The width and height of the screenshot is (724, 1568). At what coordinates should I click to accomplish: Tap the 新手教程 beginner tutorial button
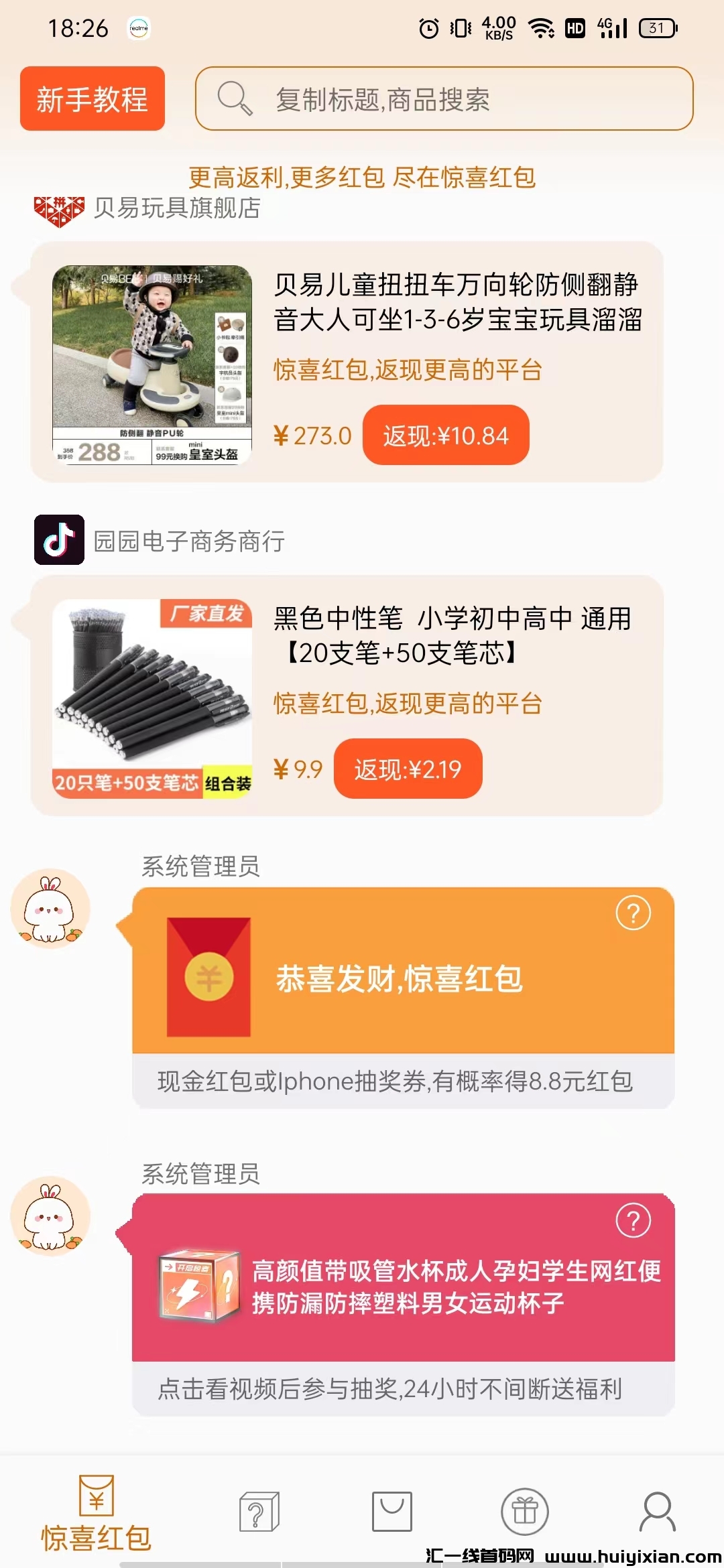coord(93,99)
